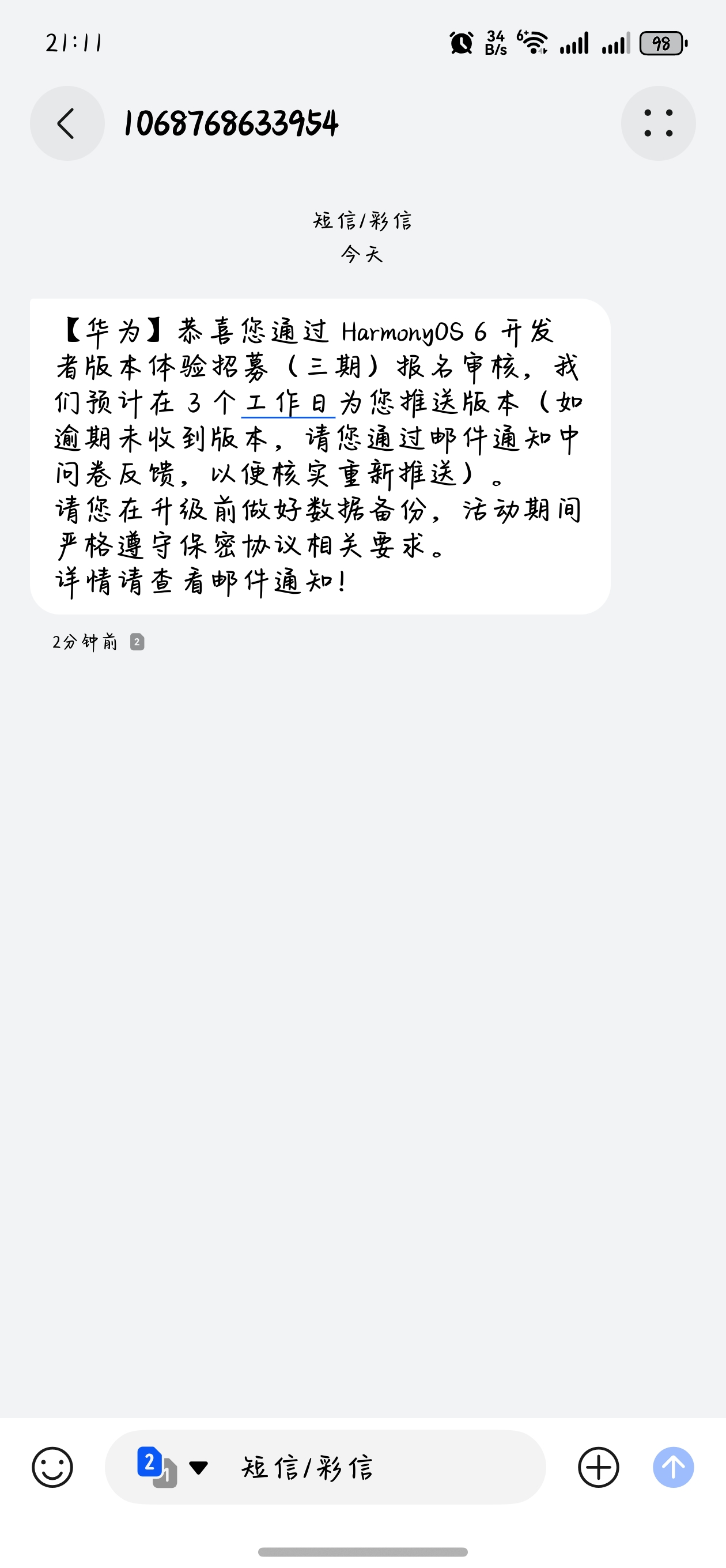This screenshot has width=726, height=1568.
Task: Open the four-dot more options menu
Action: click(x=658, y=123)
